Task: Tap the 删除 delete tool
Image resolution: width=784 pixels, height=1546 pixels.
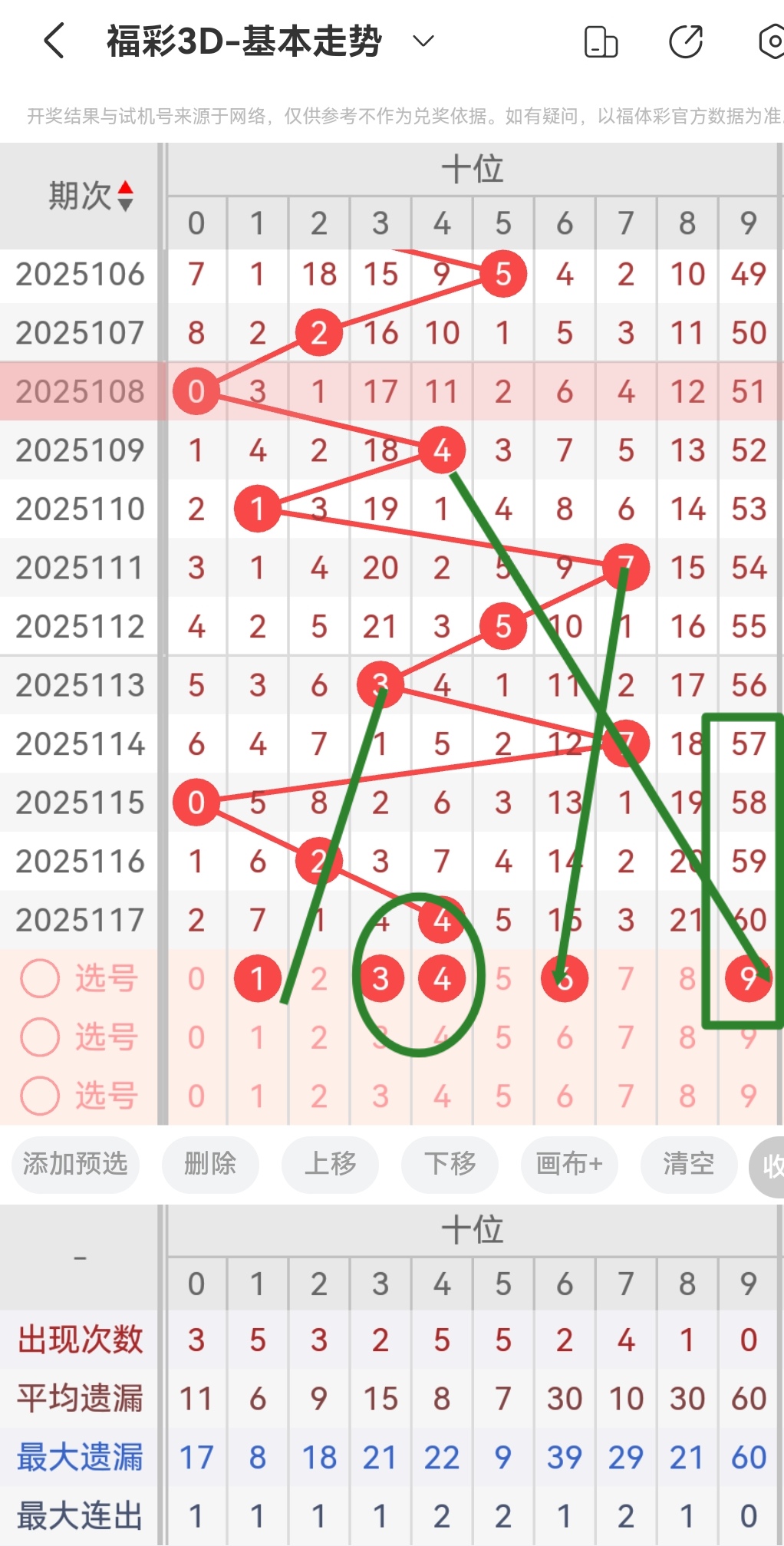Action: pyautogui.click(x=210, y=1165)
